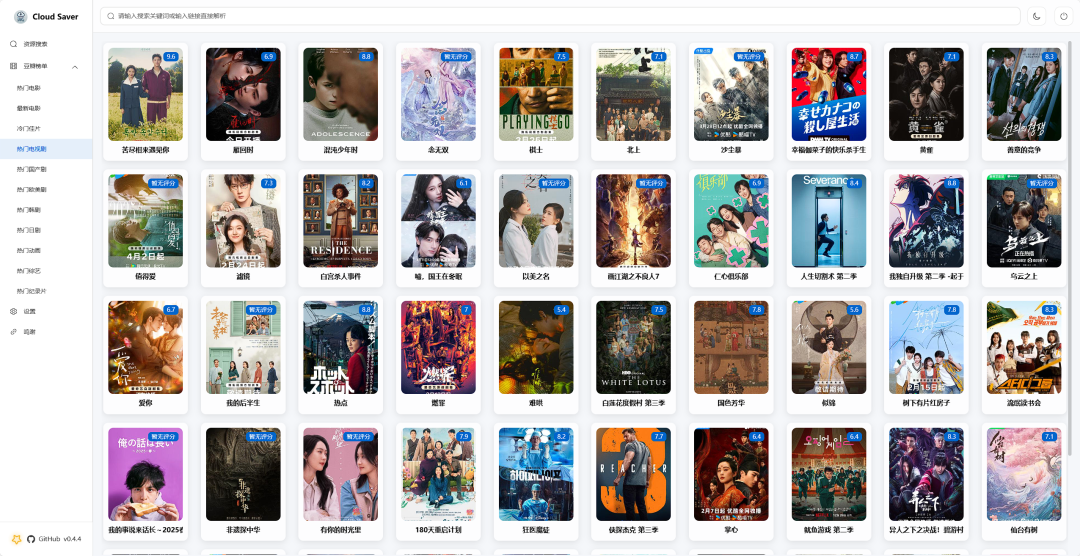
Task: Switch to 热门动画 list
Action: 29,250
